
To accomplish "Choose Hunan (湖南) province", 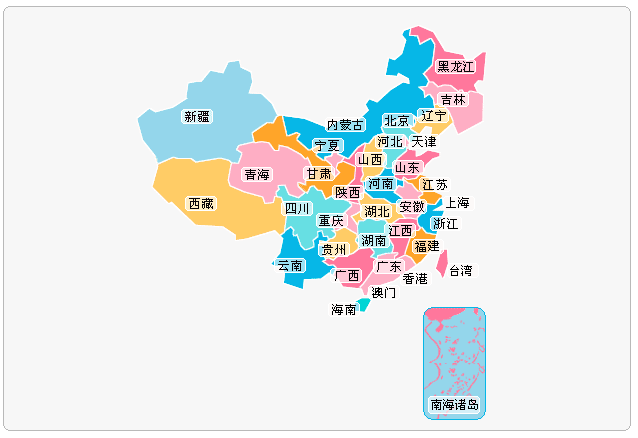I will click(x=374, y=241).
